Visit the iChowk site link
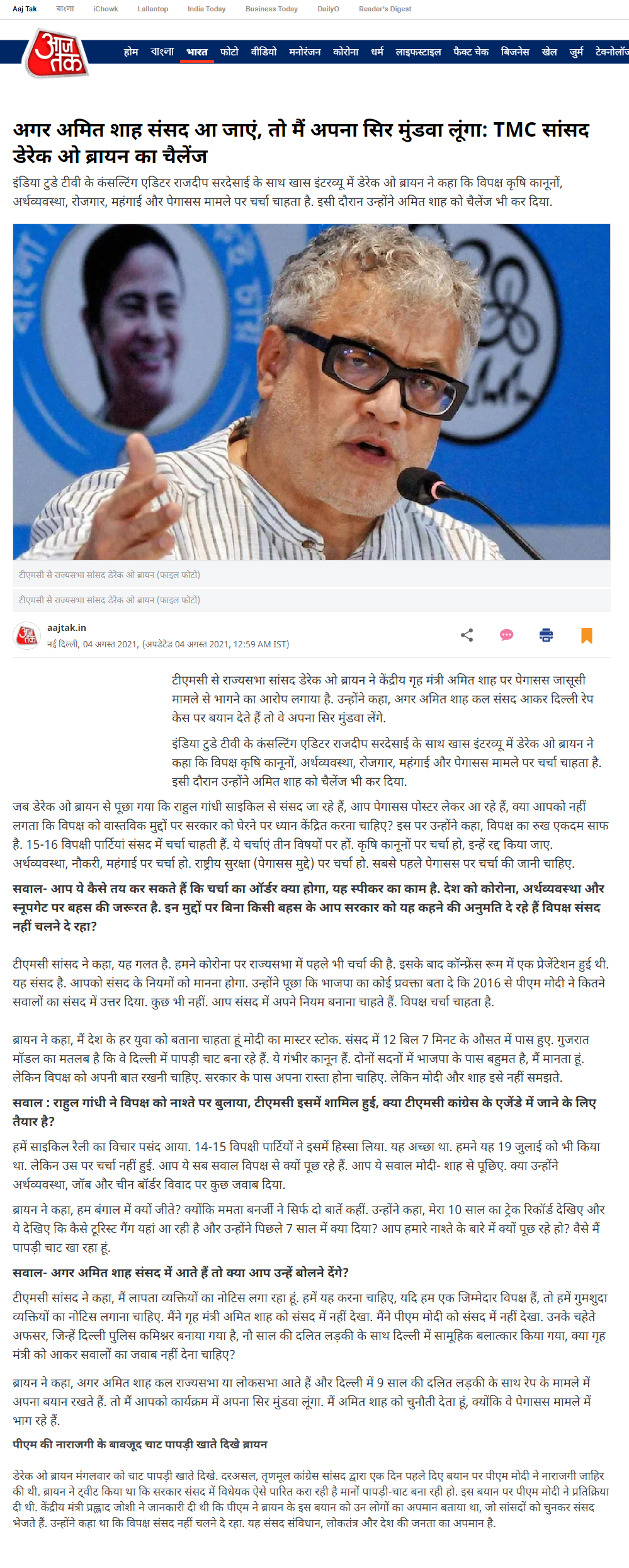The width and height of the screenshot is (629, 1568). click(x=105, y=9)
